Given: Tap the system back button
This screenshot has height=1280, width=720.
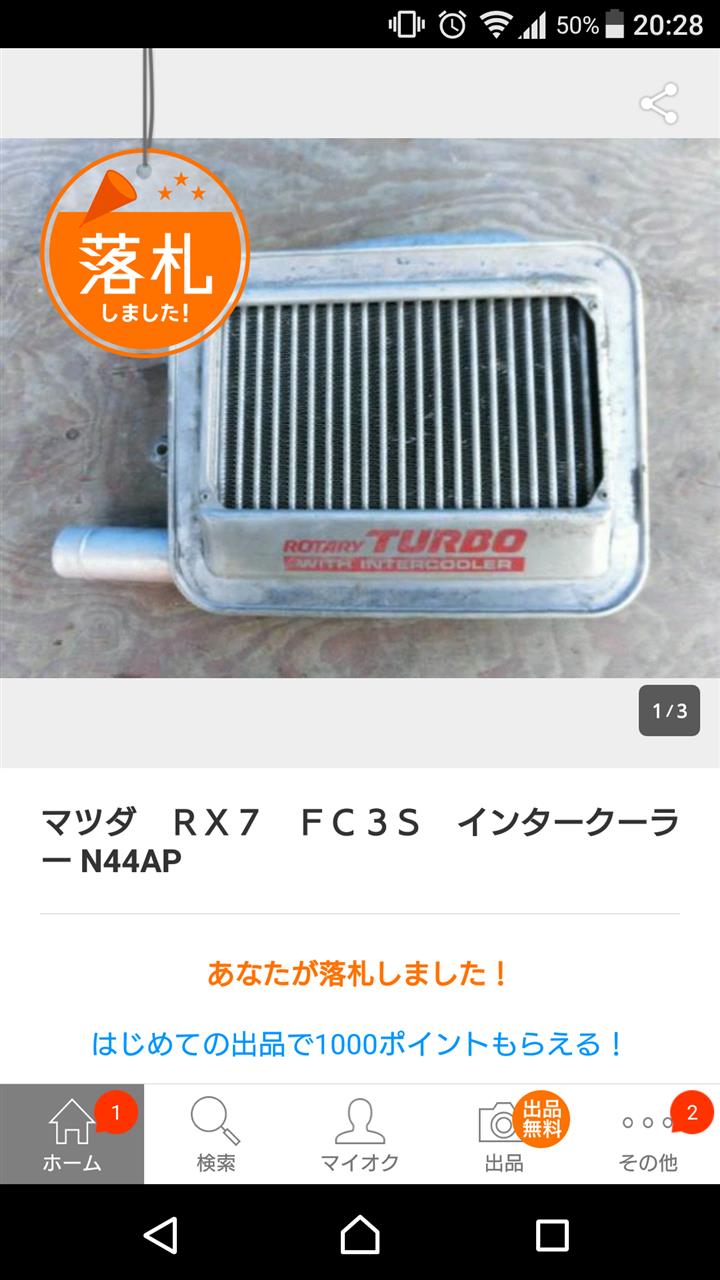Looking at the screenshot, I should coord(162,1235).
